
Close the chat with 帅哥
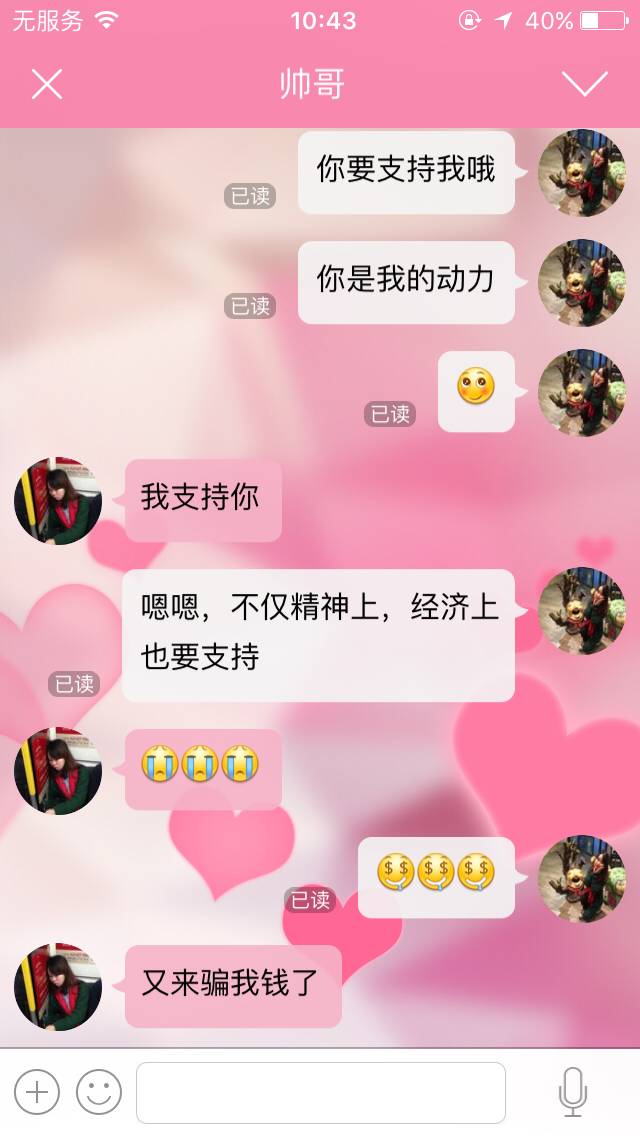(47, 84)
